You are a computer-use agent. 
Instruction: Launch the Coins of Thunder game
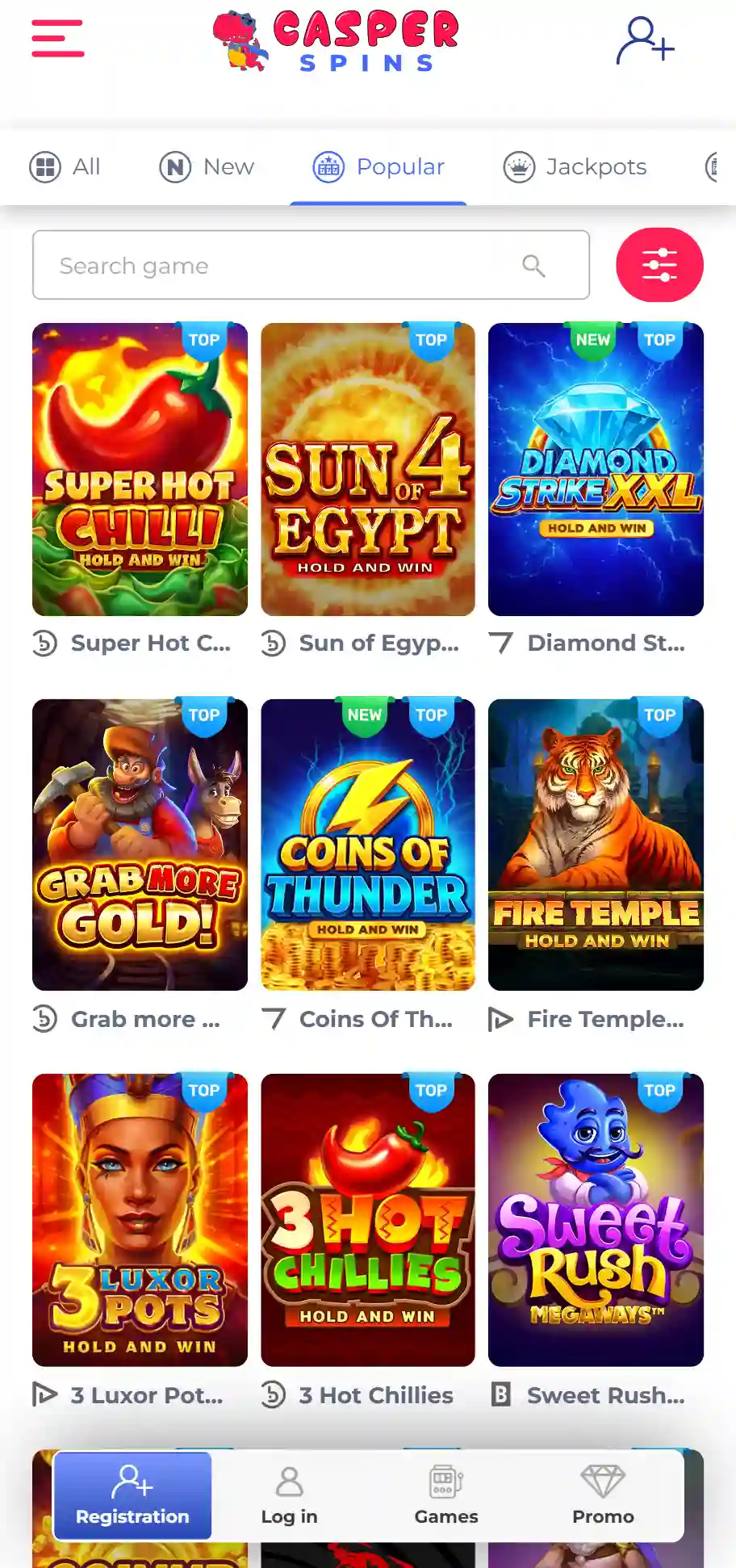pos(368,845)
